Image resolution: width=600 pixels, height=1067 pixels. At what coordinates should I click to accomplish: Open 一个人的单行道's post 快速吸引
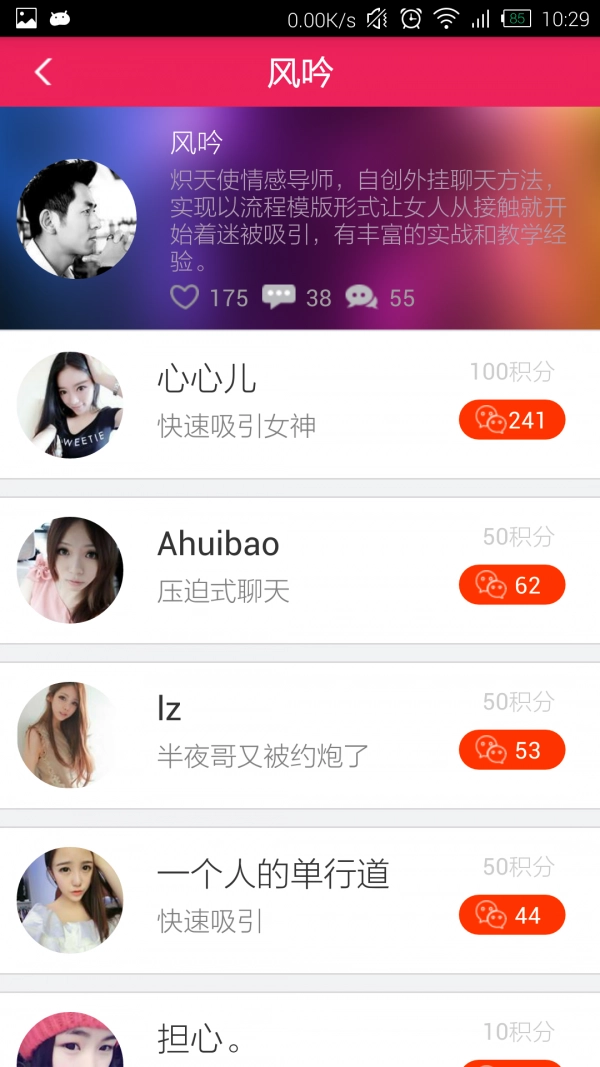click(x=210, y=921)
